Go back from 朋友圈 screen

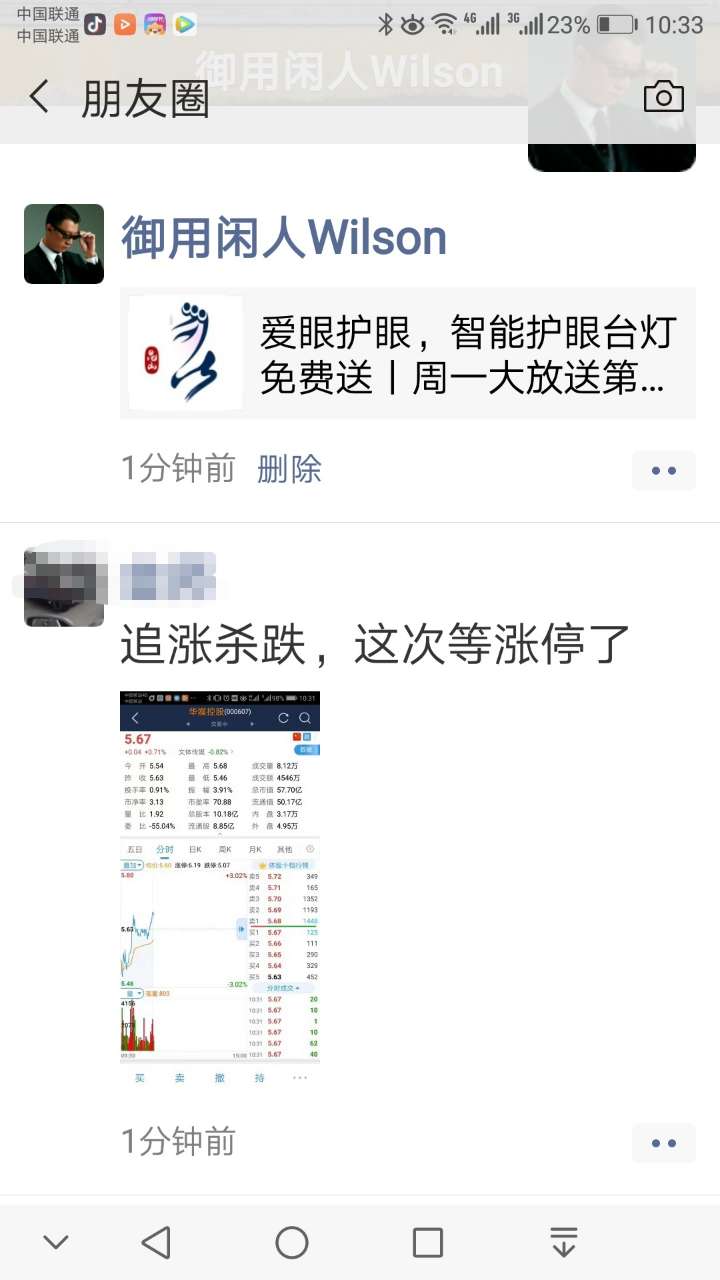(x=39, y=97)
